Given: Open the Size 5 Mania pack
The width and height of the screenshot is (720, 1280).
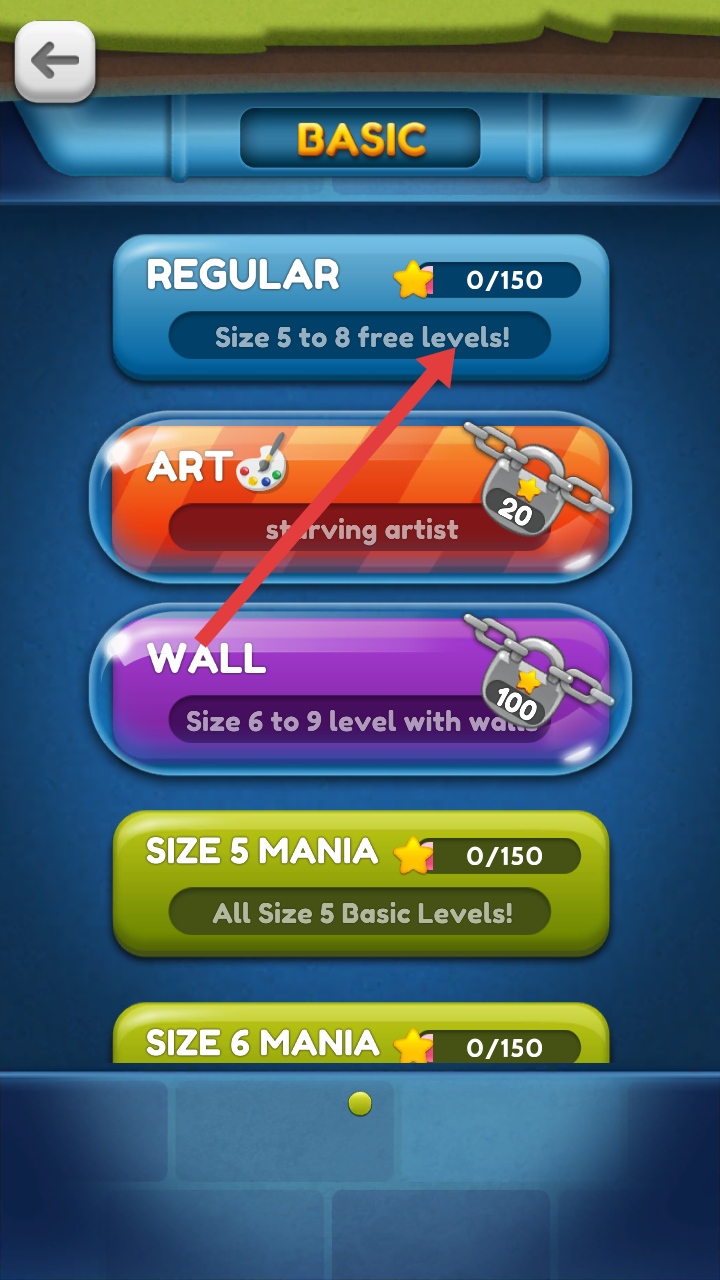Looking at the screenshot, I should [360, 882].
